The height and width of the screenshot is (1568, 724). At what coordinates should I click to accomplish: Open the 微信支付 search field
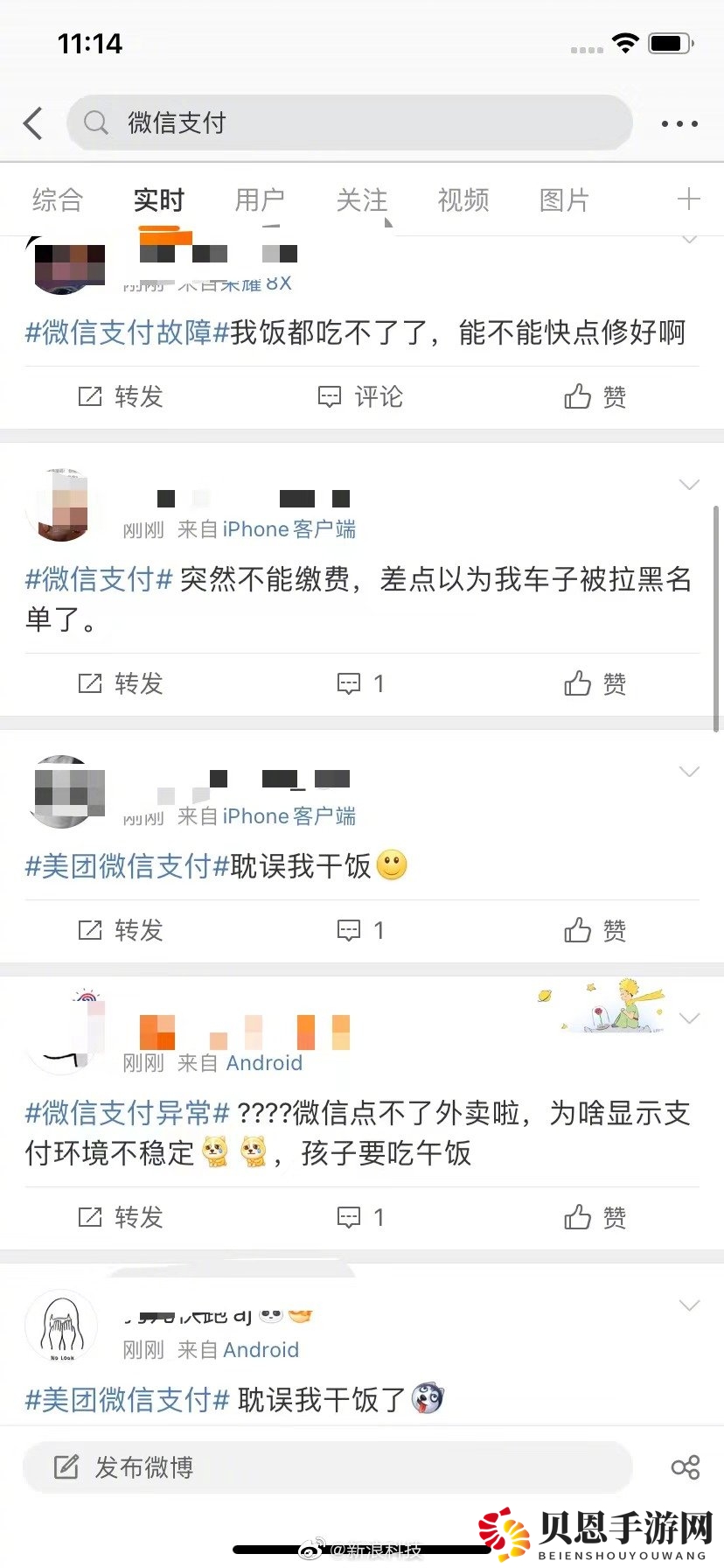point(350,123)
